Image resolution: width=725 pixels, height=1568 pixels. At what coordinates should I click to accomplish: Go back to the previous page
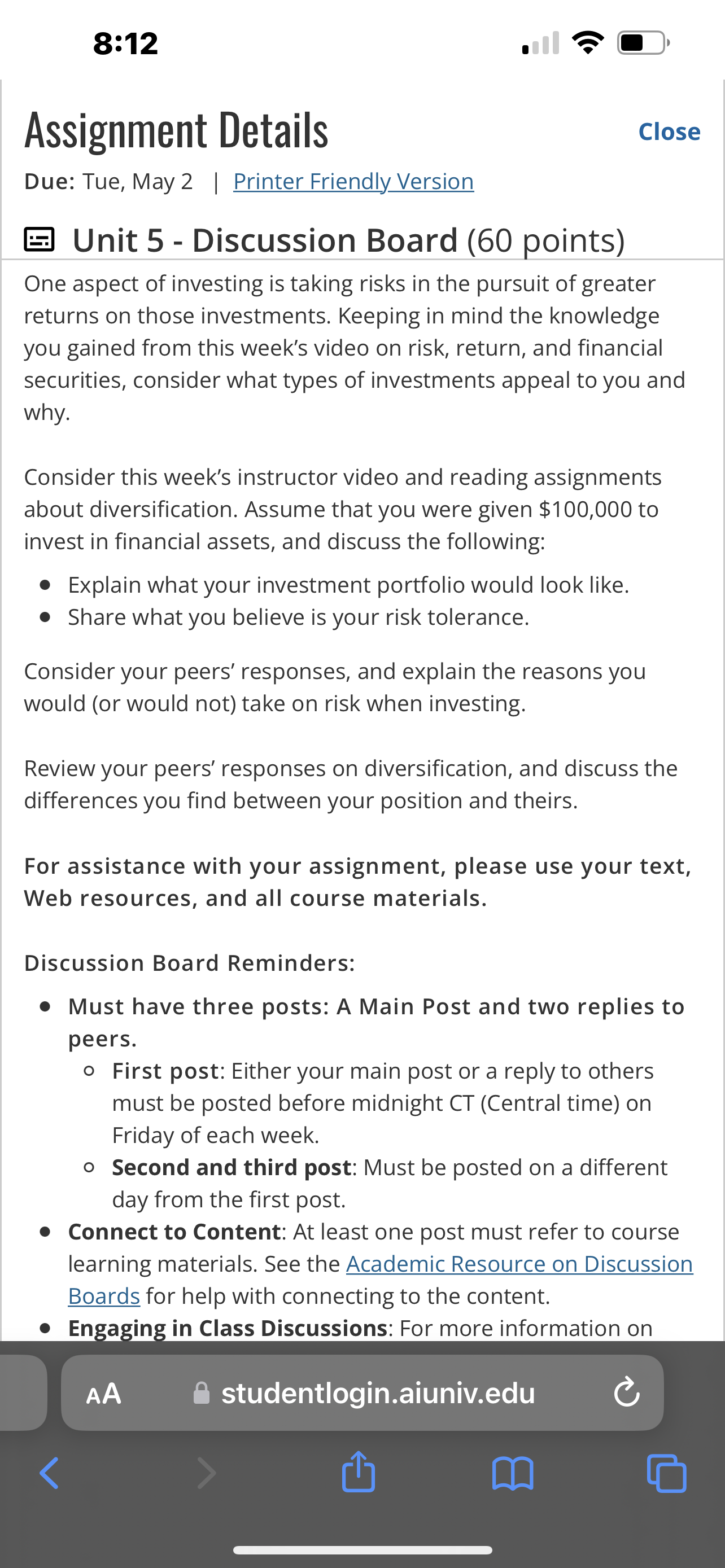coord(49,1473)
